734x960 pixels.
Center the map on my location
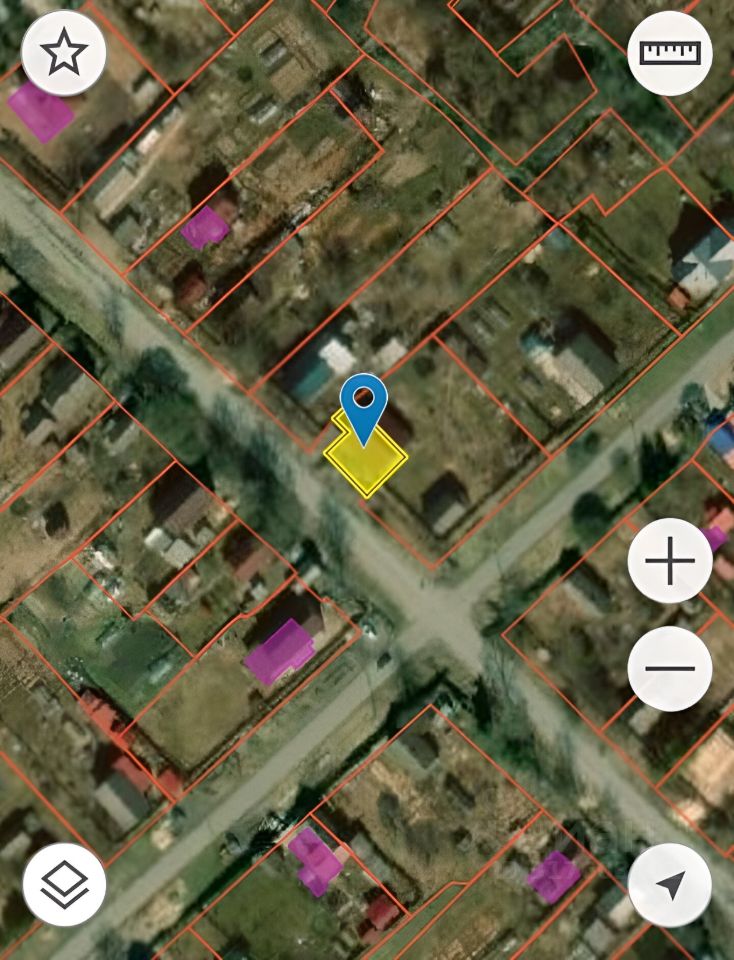(x=670, y=884)
